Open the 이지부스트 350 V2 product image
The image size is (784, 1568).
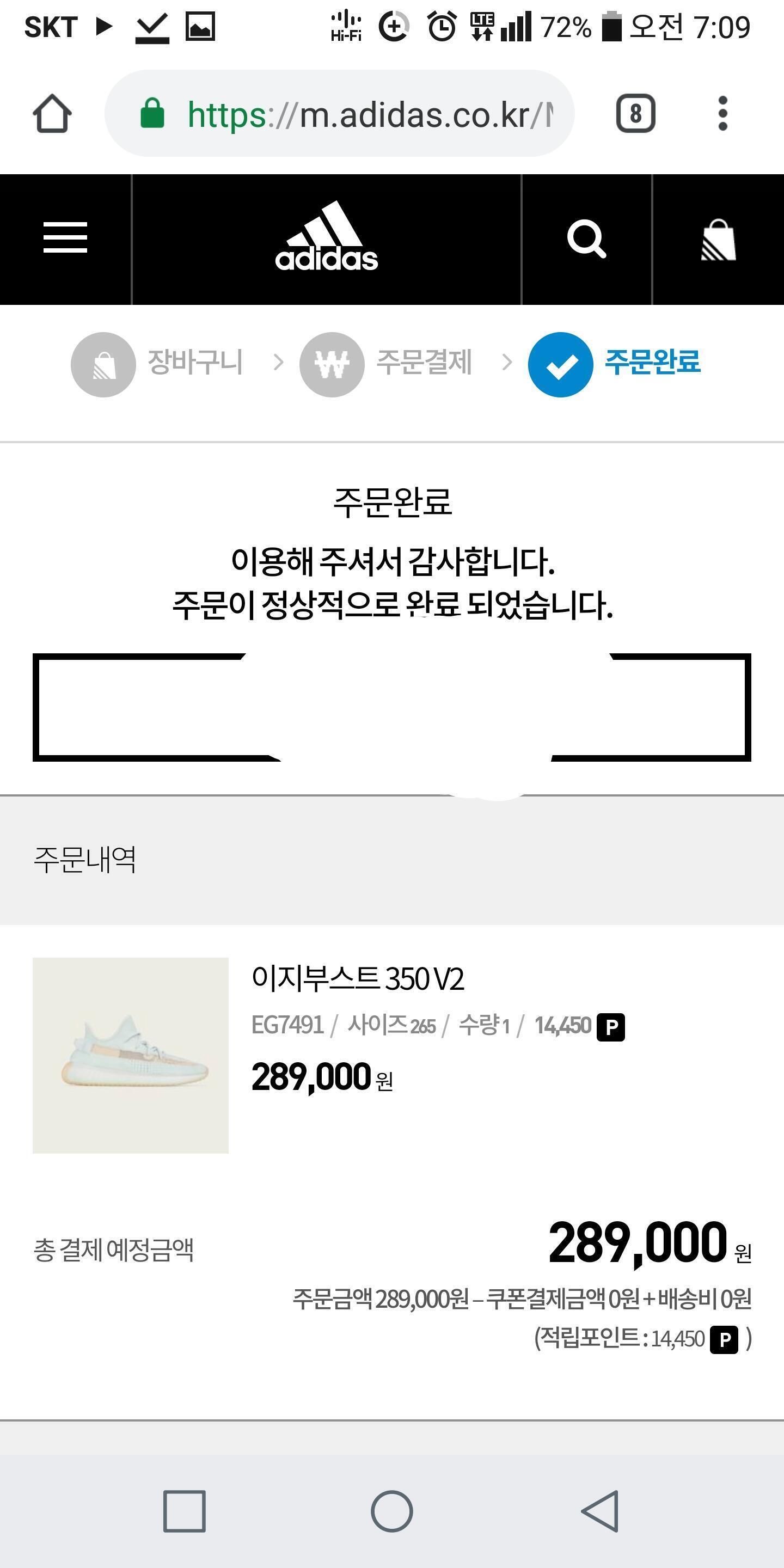[130, 1055]
